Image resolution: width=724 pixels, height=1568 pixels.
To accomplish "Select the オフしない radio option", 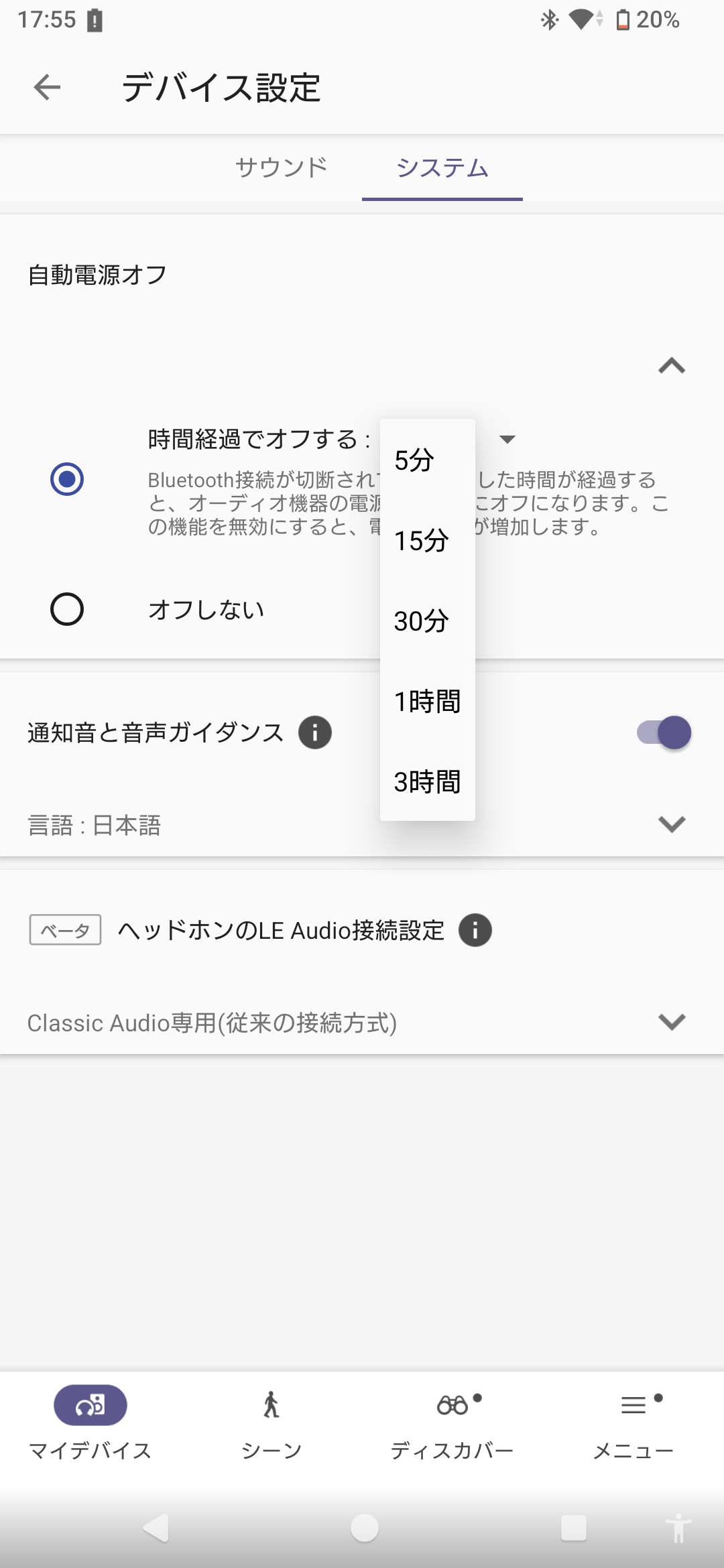I will (x=67, y=609).
